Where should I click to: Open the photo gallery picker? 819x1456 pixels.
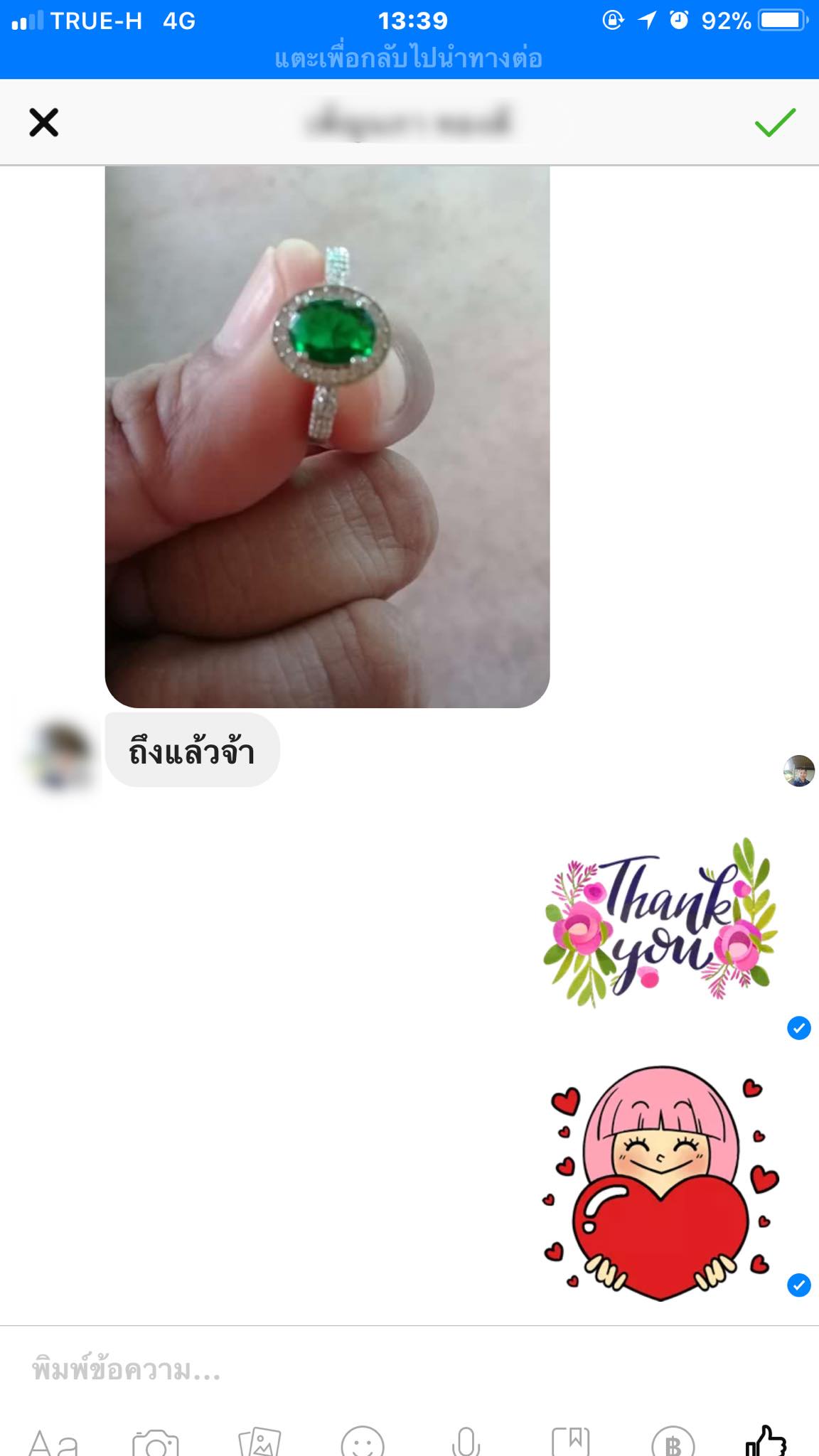pyautogui.click(x=259, y=1442)
